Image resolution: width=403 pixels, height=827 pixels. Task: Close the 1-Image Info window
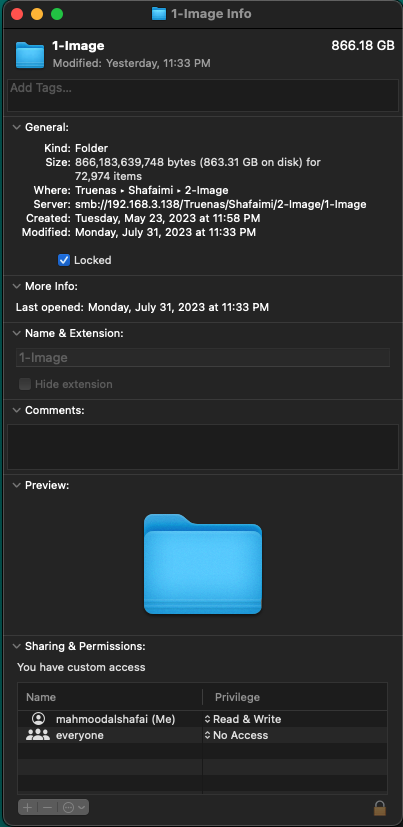point(17,14)
